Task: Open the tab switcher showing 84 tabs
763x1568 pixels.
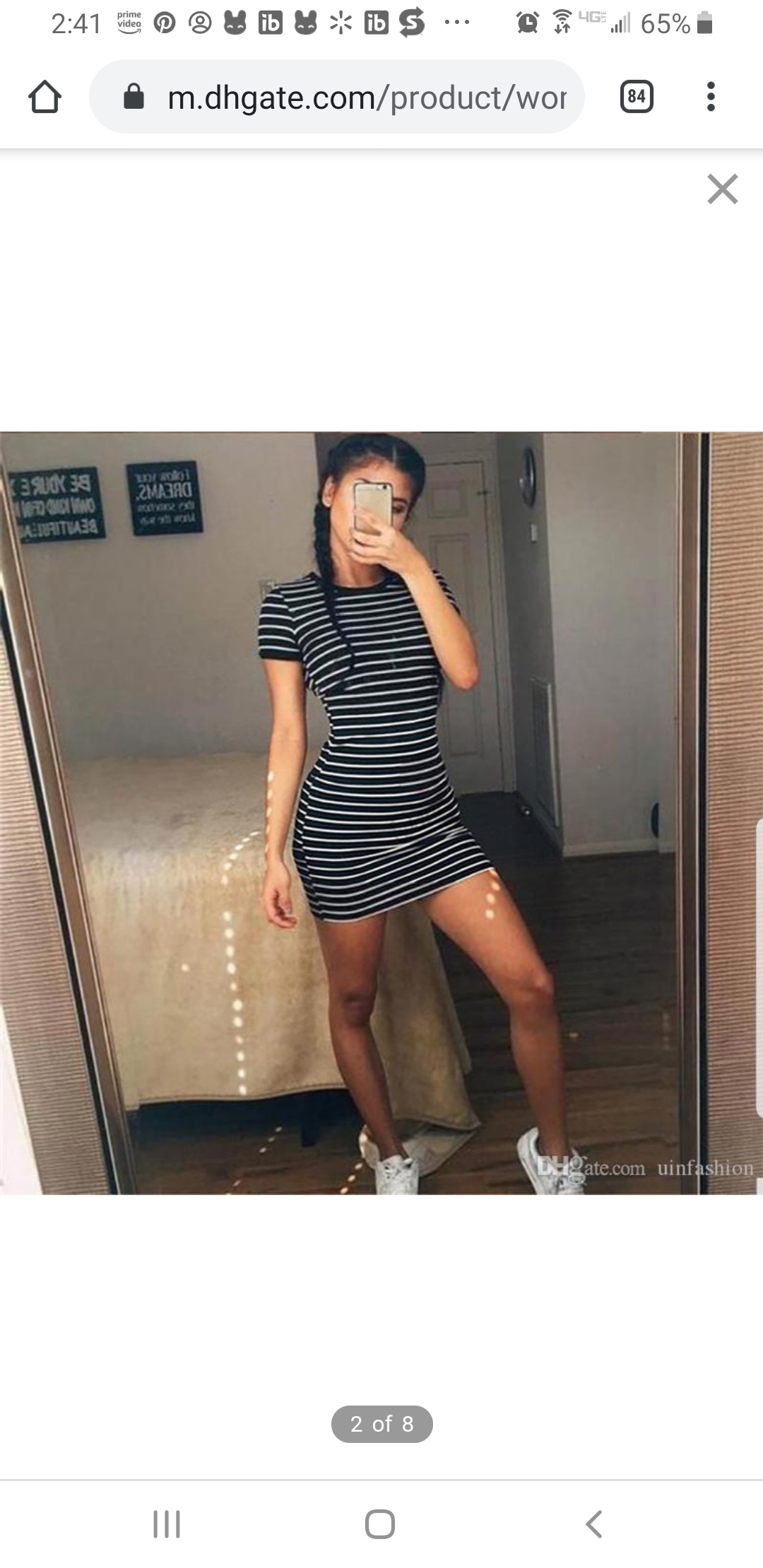Action: click(636, 97)
